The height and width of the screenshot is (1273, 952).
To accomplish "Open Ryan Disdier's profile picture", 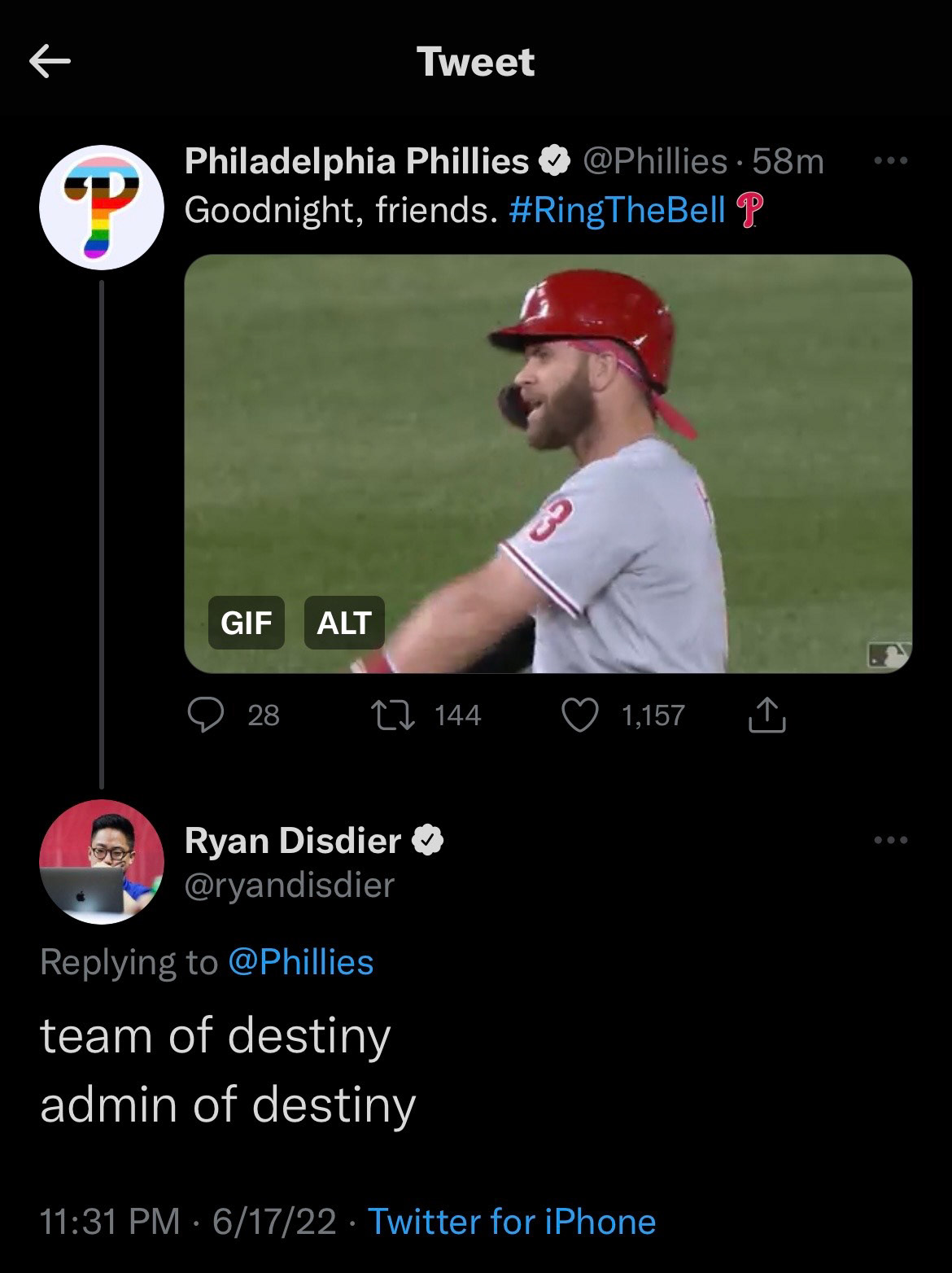I will [x=102, y=862].
